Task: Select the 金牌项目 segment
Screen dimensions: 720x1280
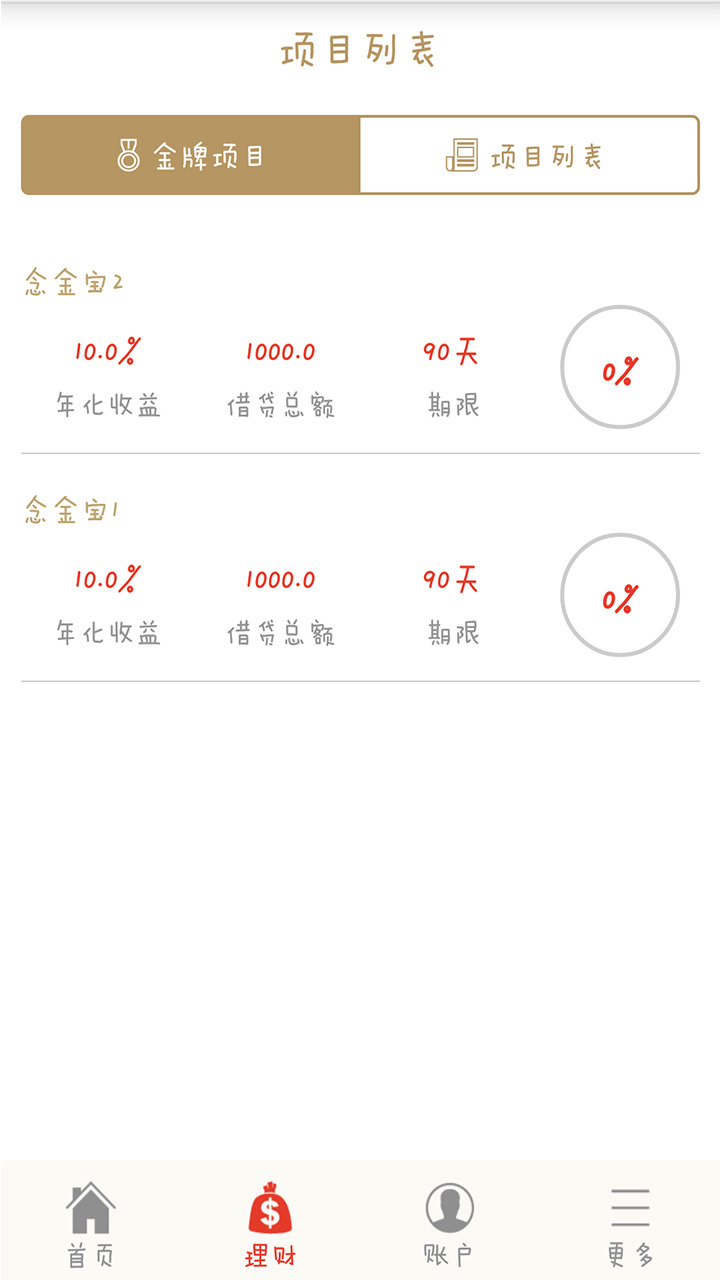Action: [x=190, y=156]
